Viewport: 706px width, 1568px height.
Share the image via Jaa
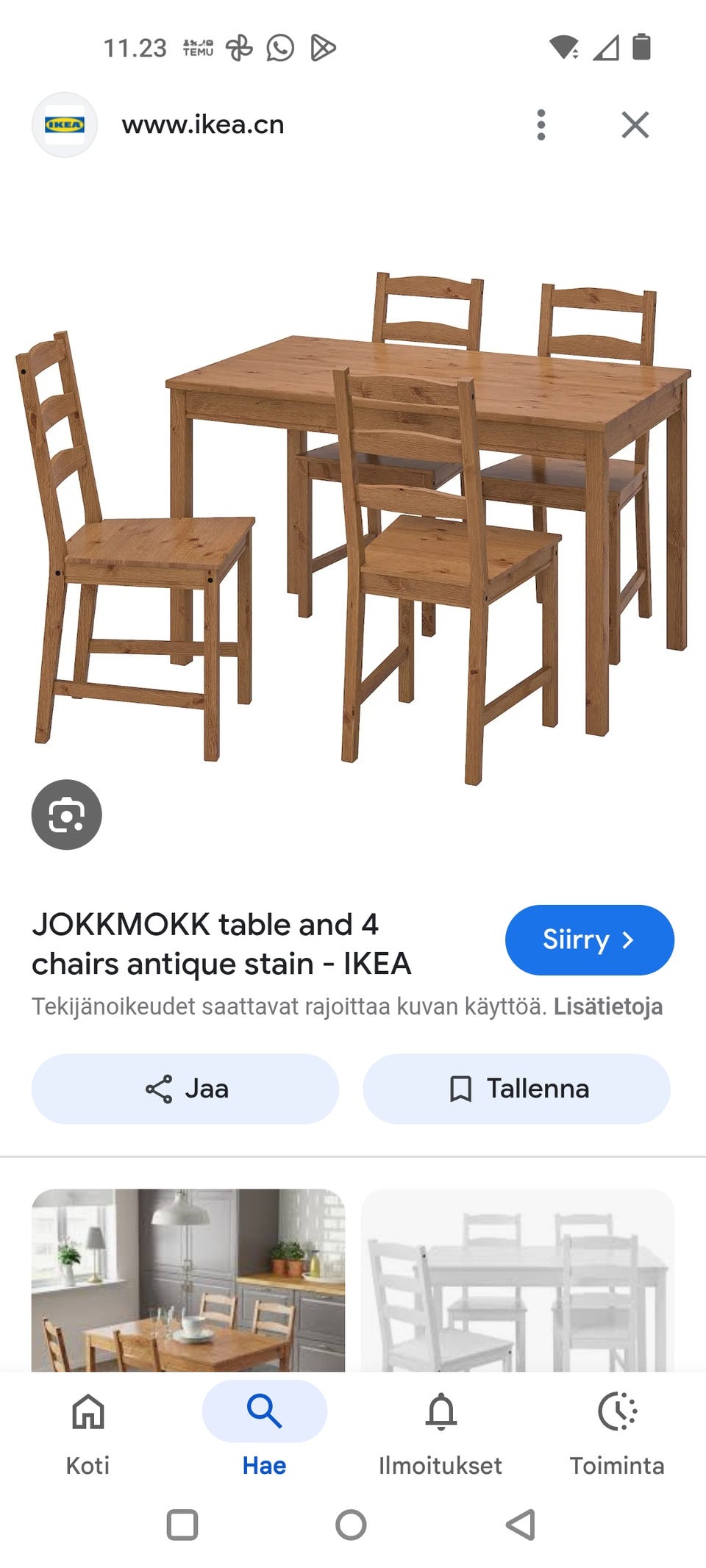pos(184,1089)
